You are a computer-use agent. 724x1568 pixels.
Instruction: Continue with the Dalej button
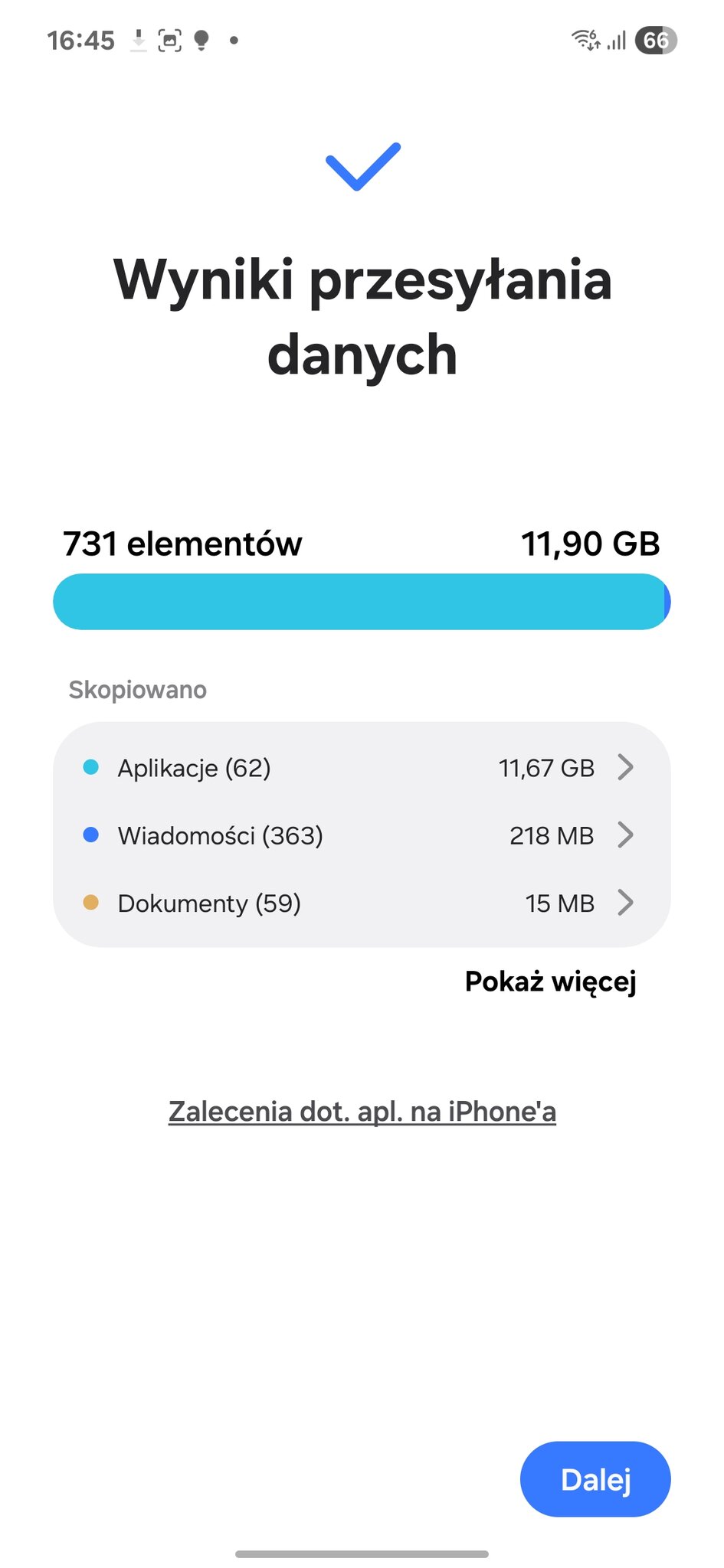coord(595,1479)
